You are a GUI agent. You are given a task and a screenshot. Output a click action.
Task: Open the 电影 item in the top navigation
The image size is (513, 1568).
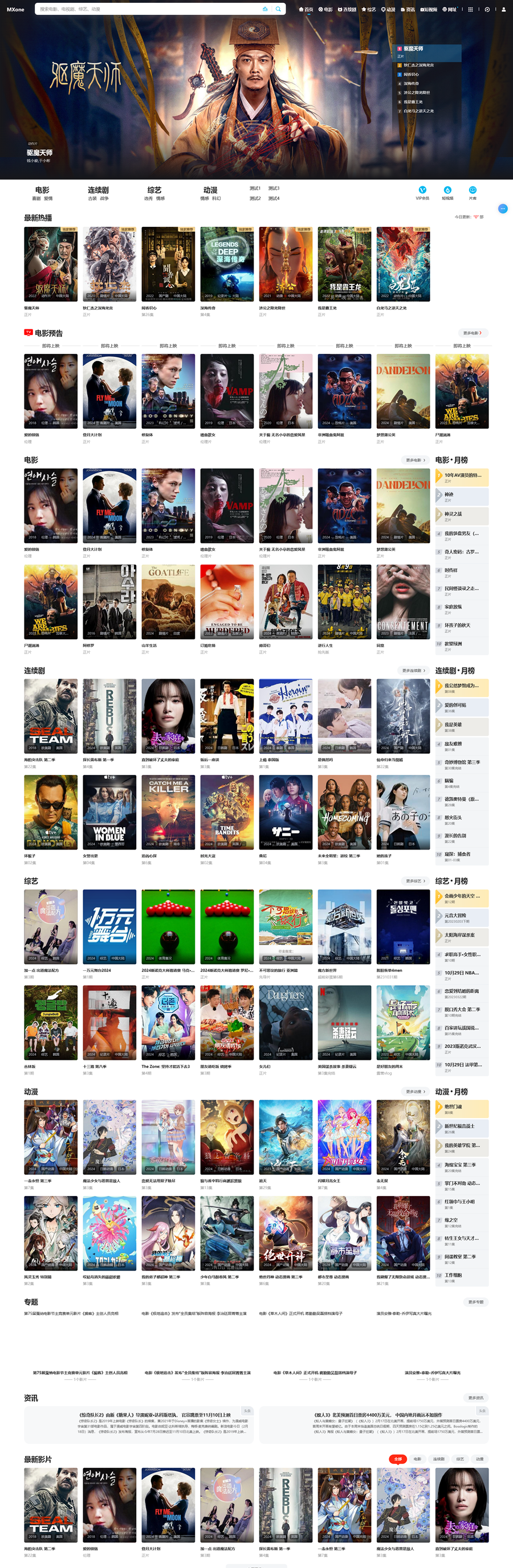tap(325, 9)
